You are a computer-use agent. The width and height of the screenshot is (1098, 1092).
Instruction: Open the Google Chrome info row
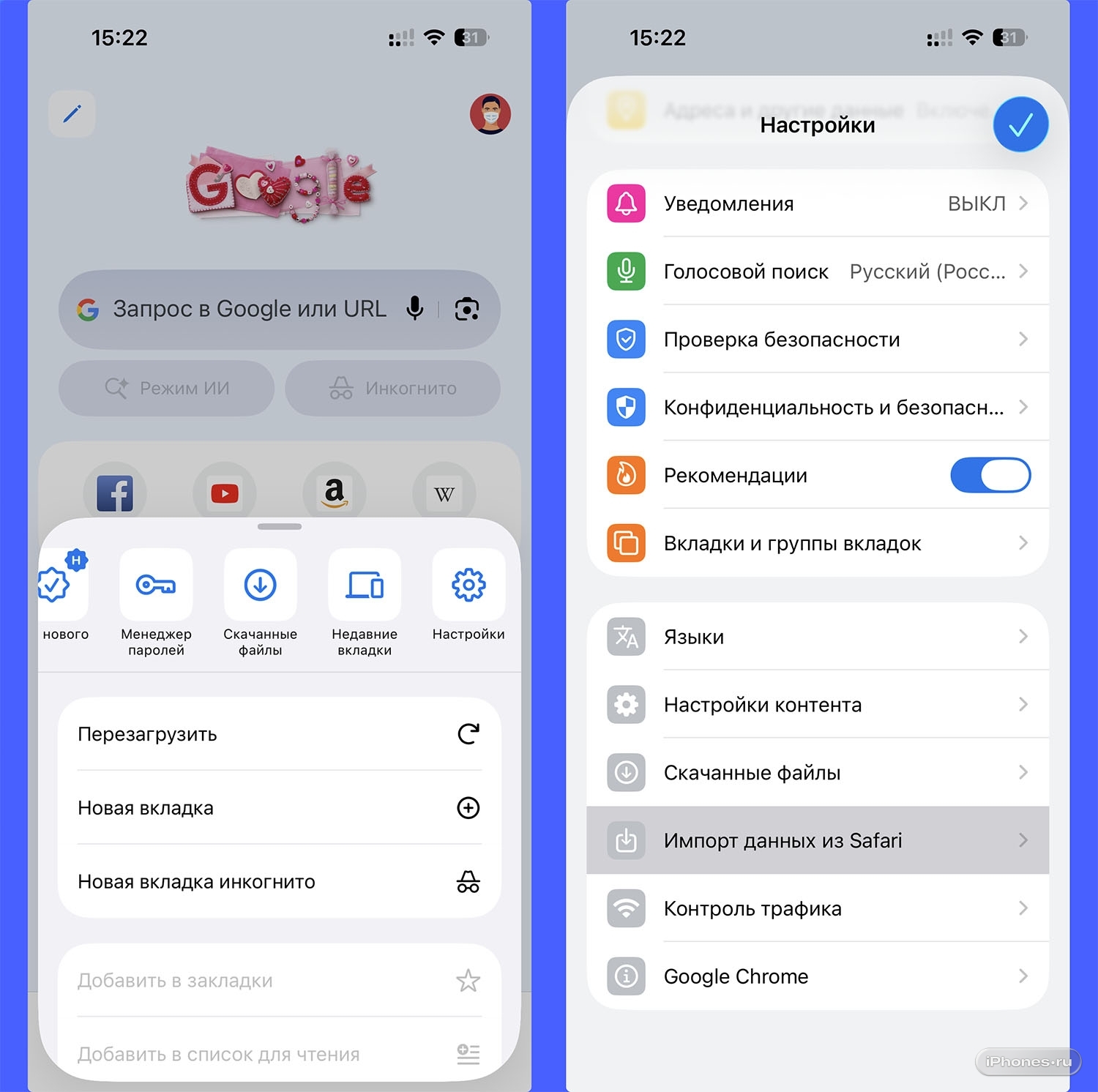(817, 976)
